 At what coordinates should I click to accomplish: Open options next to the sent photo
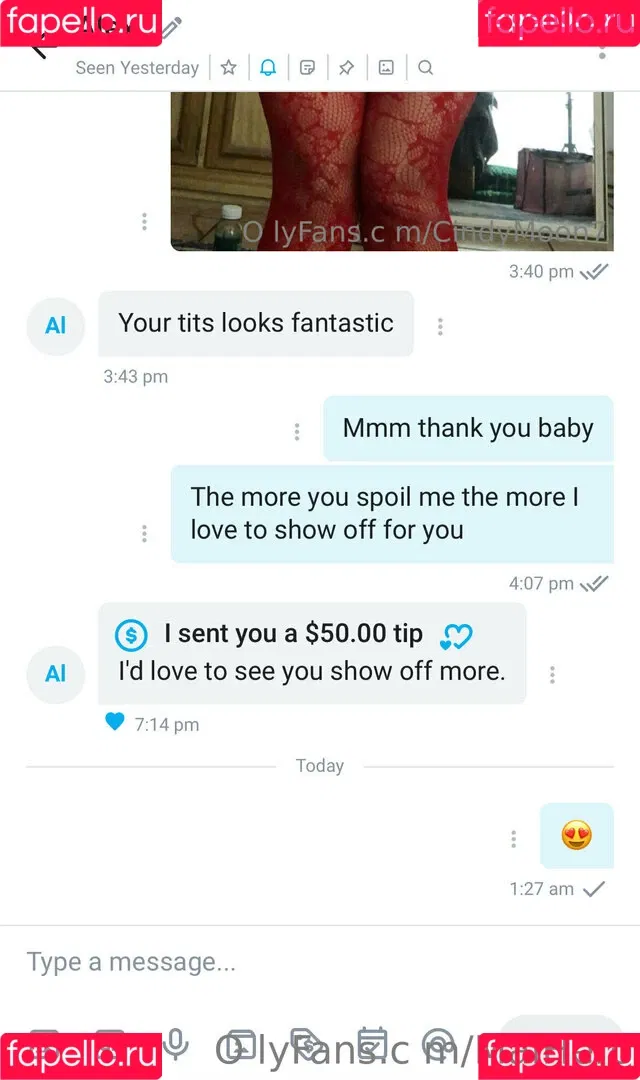tap(145, 222)
